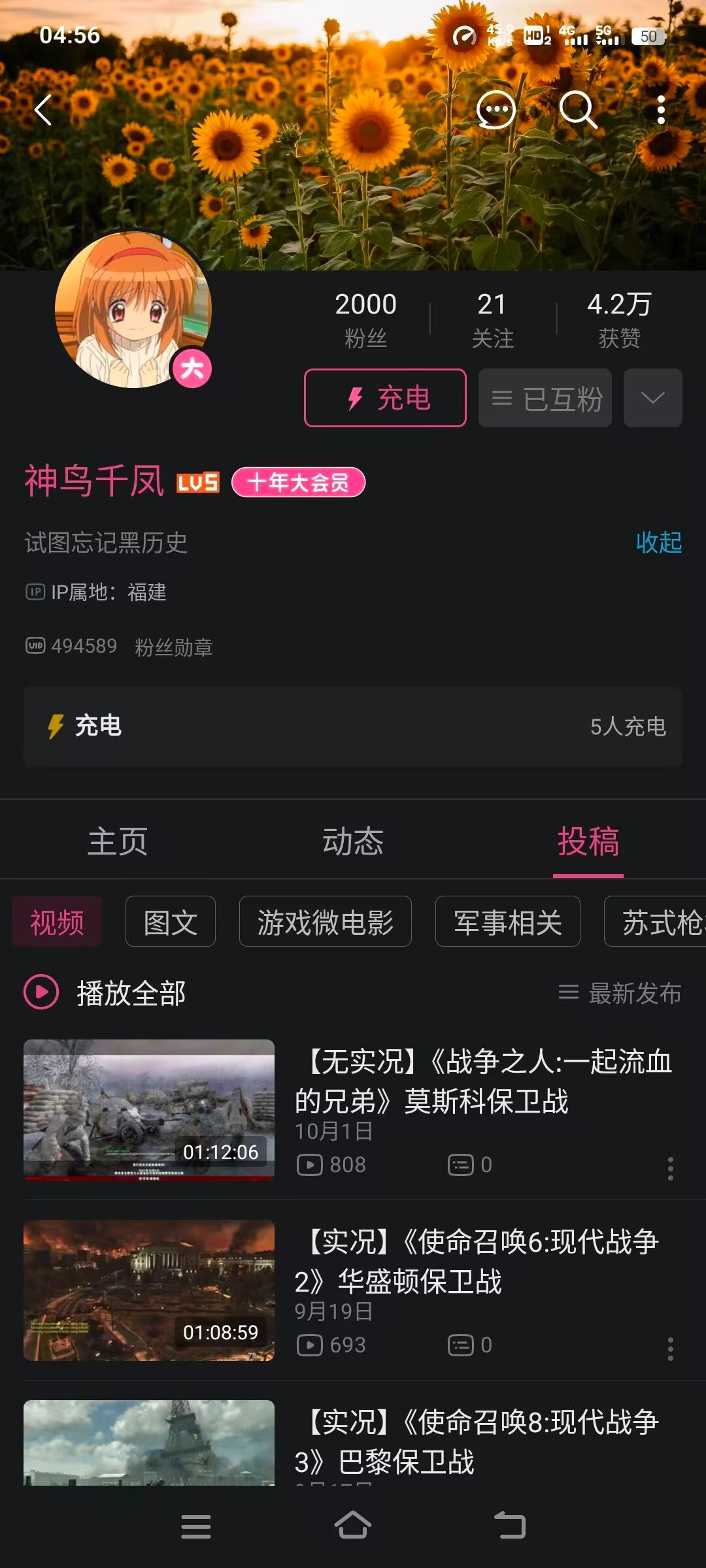Open the 充电 row showing 5人充电
This screenshot has height=1568, width=706.
point(353,726)
